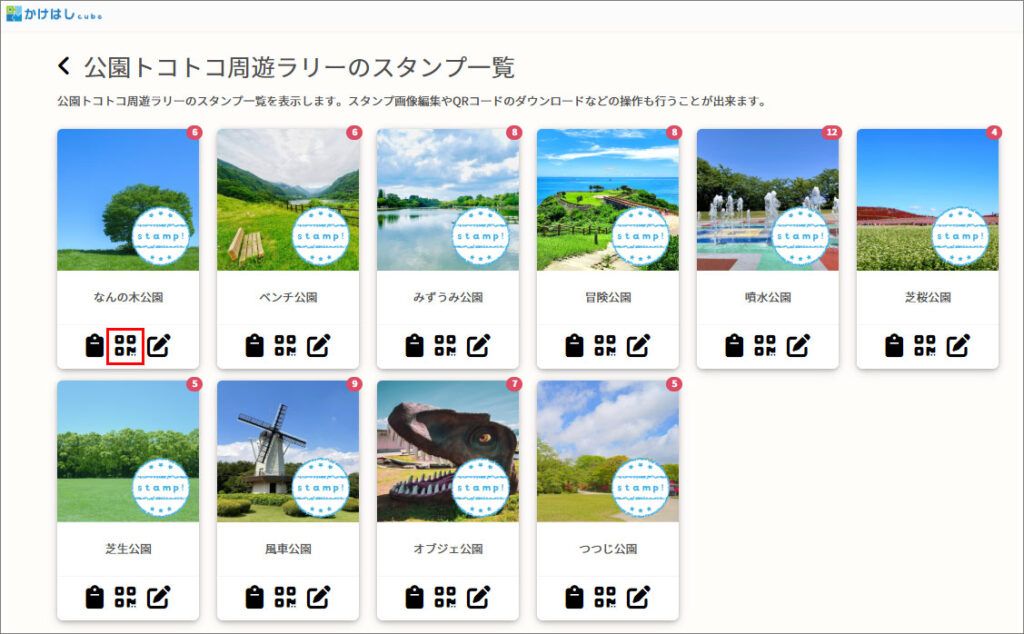Edit the 風車公園 stamp
1024x634 pixels.
[318, 598]
